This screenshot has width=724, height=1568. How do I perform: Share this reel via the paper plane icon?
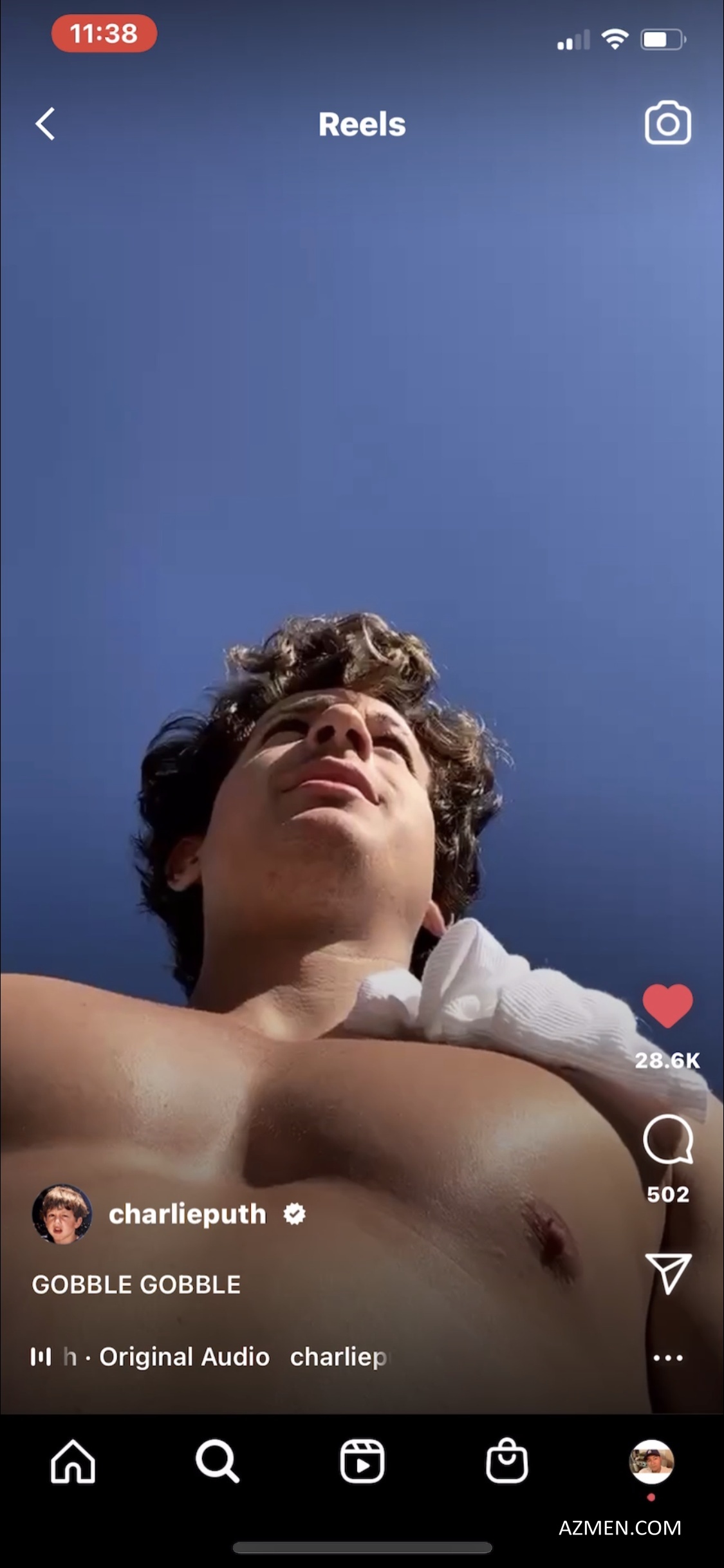(x=667, y=1273)
